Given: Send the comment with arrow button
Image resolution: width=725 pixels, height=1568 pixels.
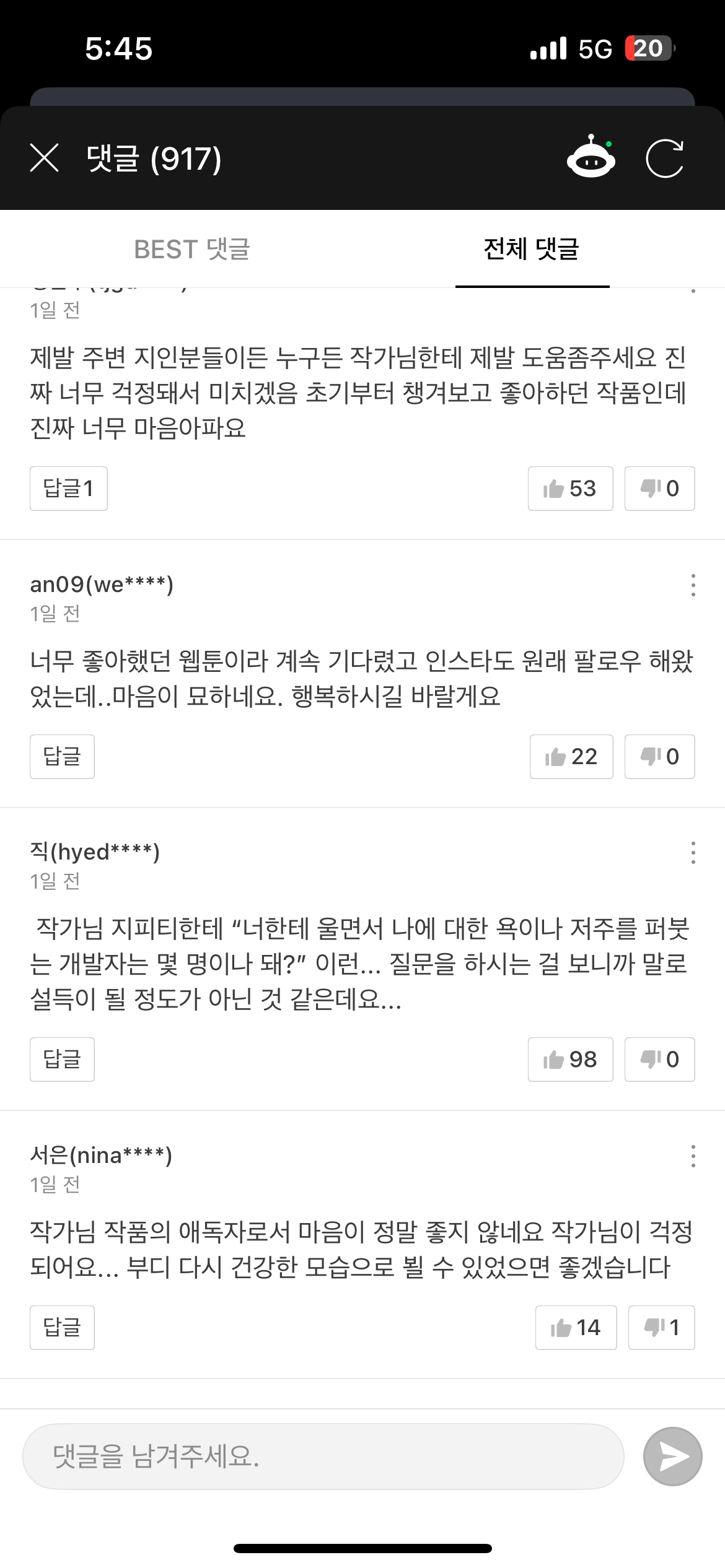Looking at the screenshot, I should (x=672, y=1457).
